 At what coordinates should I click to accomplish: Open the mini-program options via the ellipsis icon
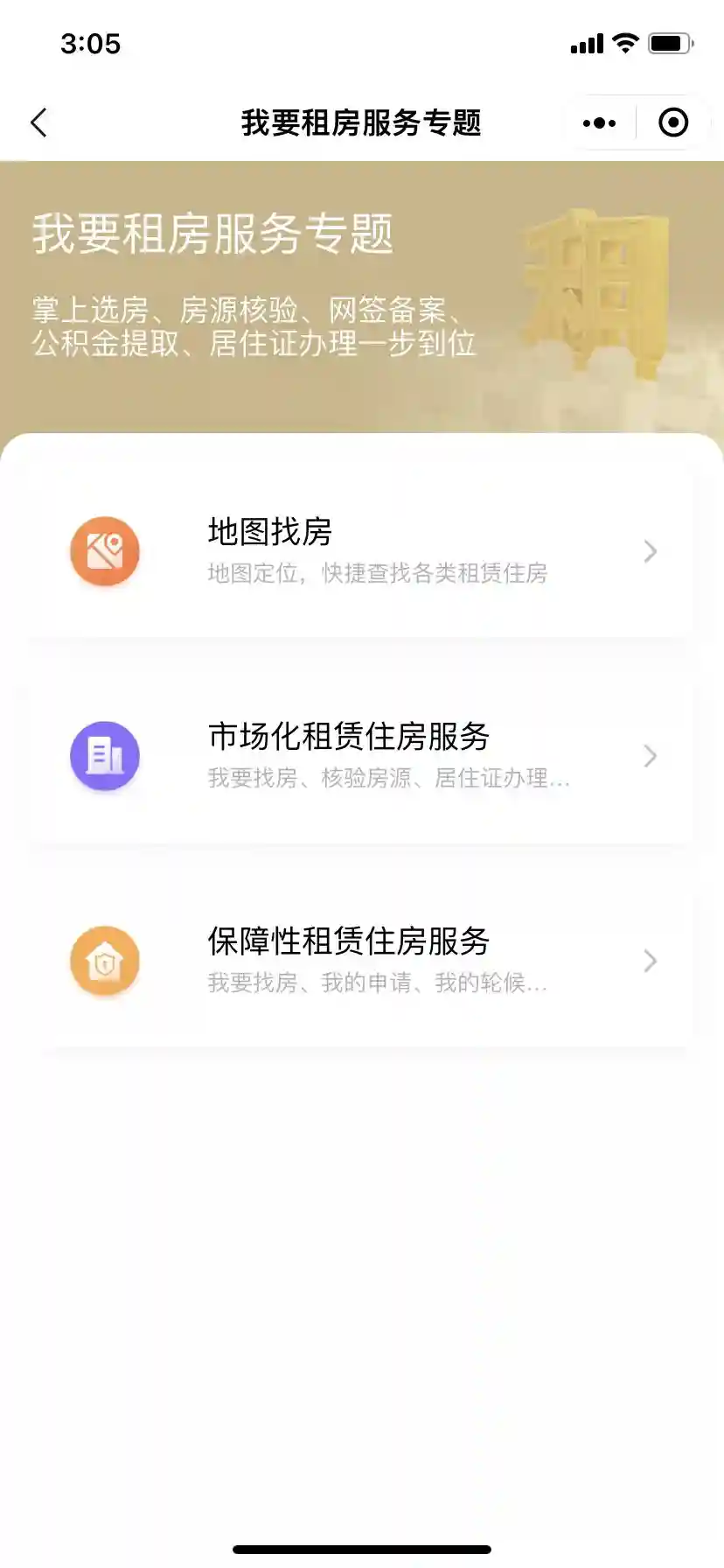(x=599, y=122)
